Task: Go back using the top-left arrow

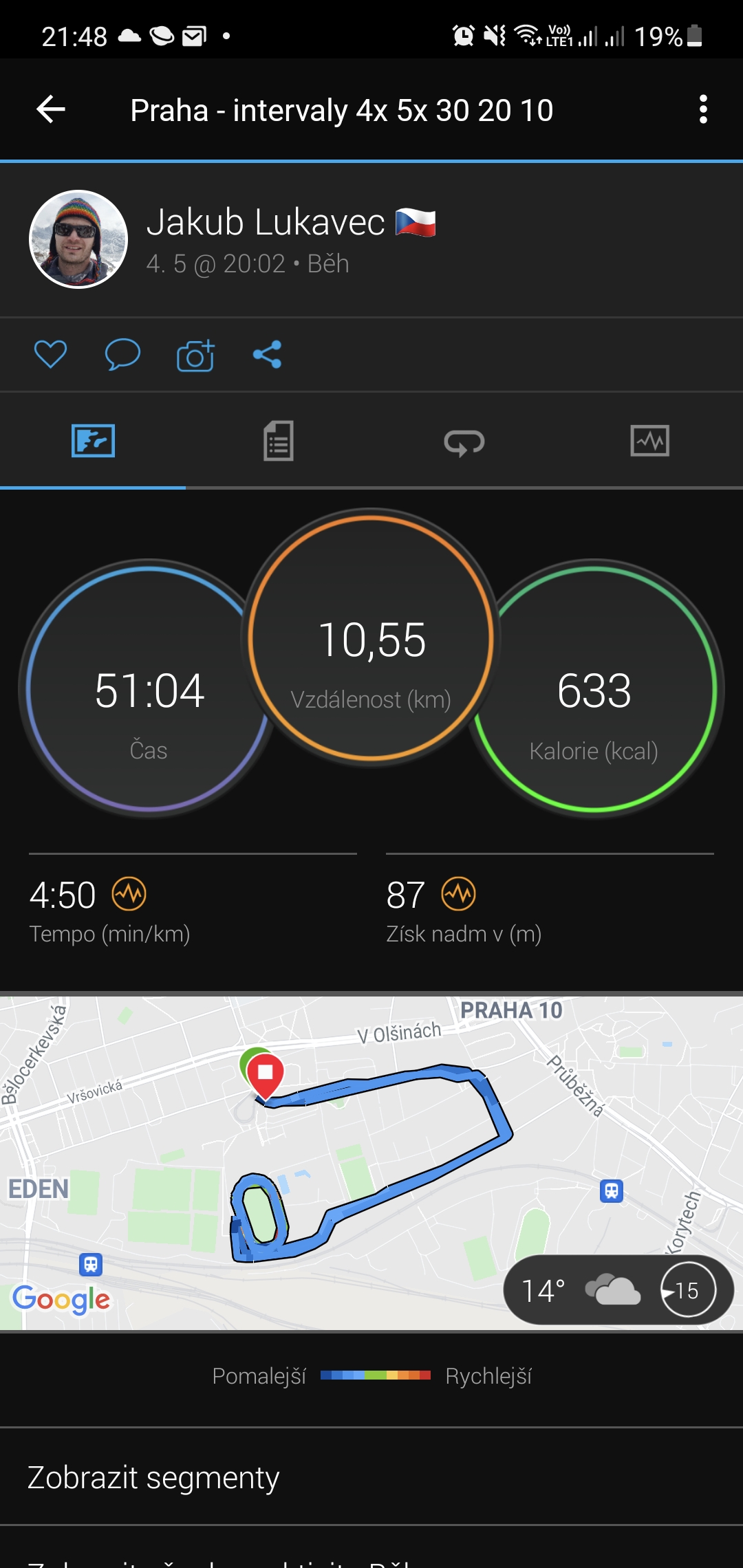Action: click(x=51, y=109)
